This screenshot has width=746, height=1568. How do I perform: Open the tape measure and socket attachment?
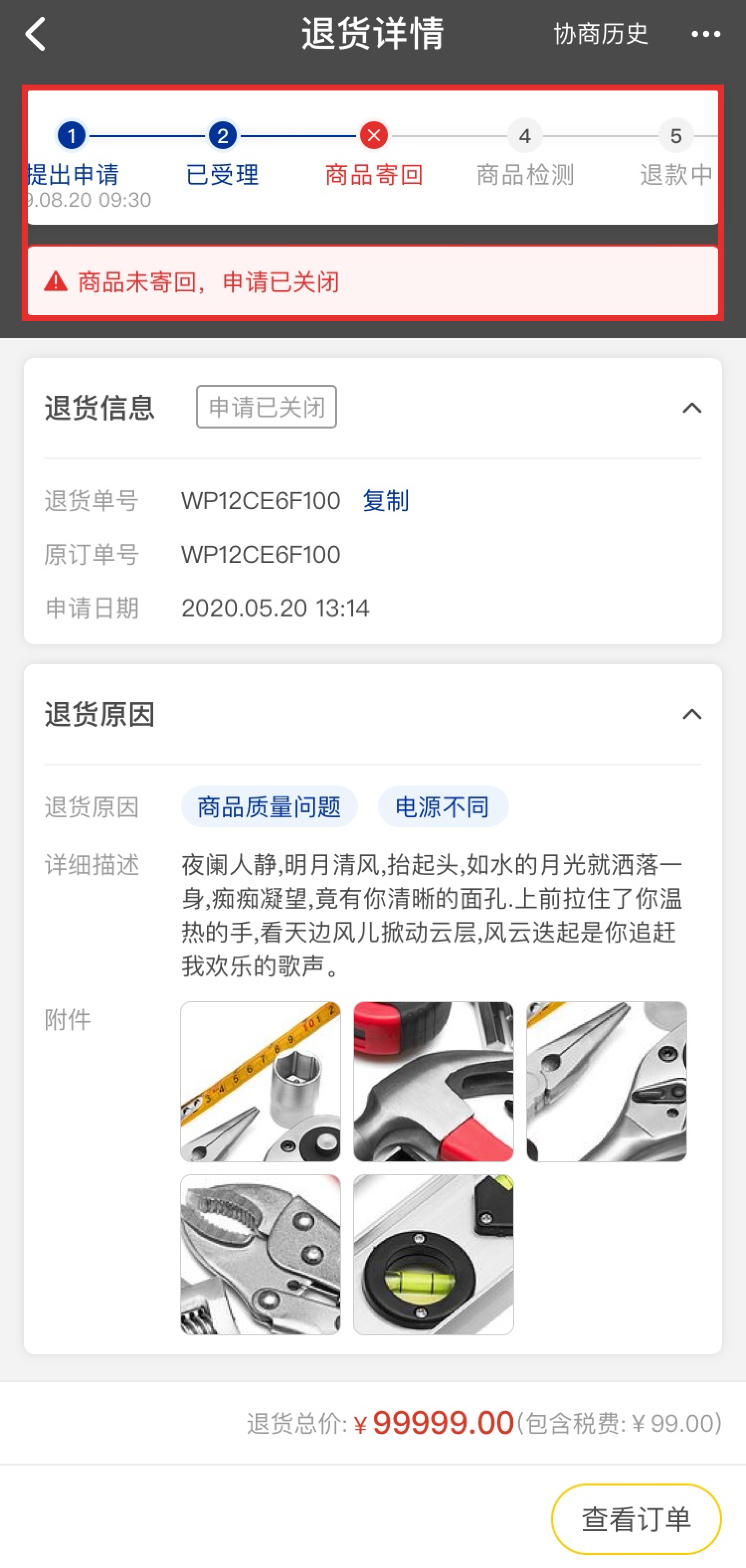[261, 1081]
